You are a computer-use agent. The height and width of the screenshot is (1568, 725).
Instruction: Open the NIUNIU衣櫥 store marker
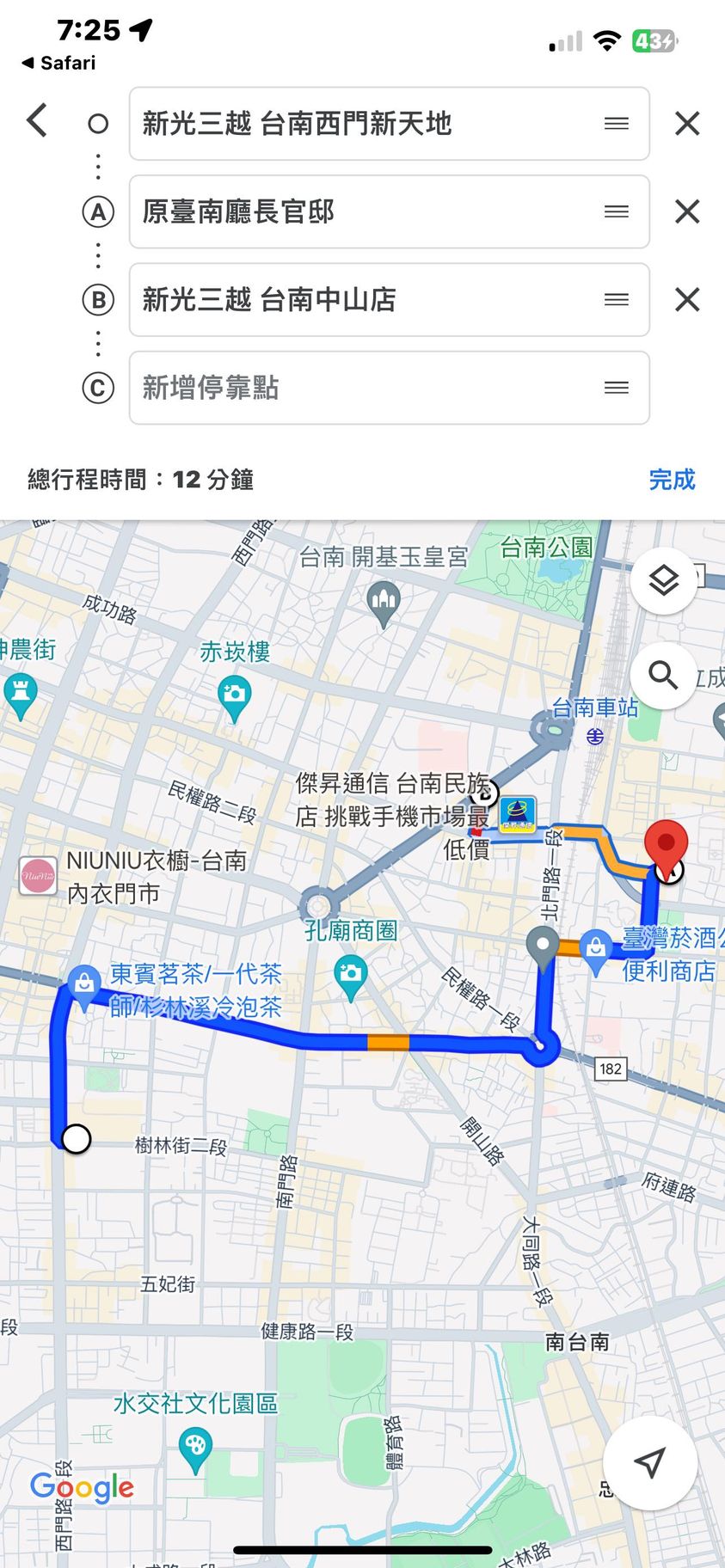pyautogui.click(x=39, y=876)
